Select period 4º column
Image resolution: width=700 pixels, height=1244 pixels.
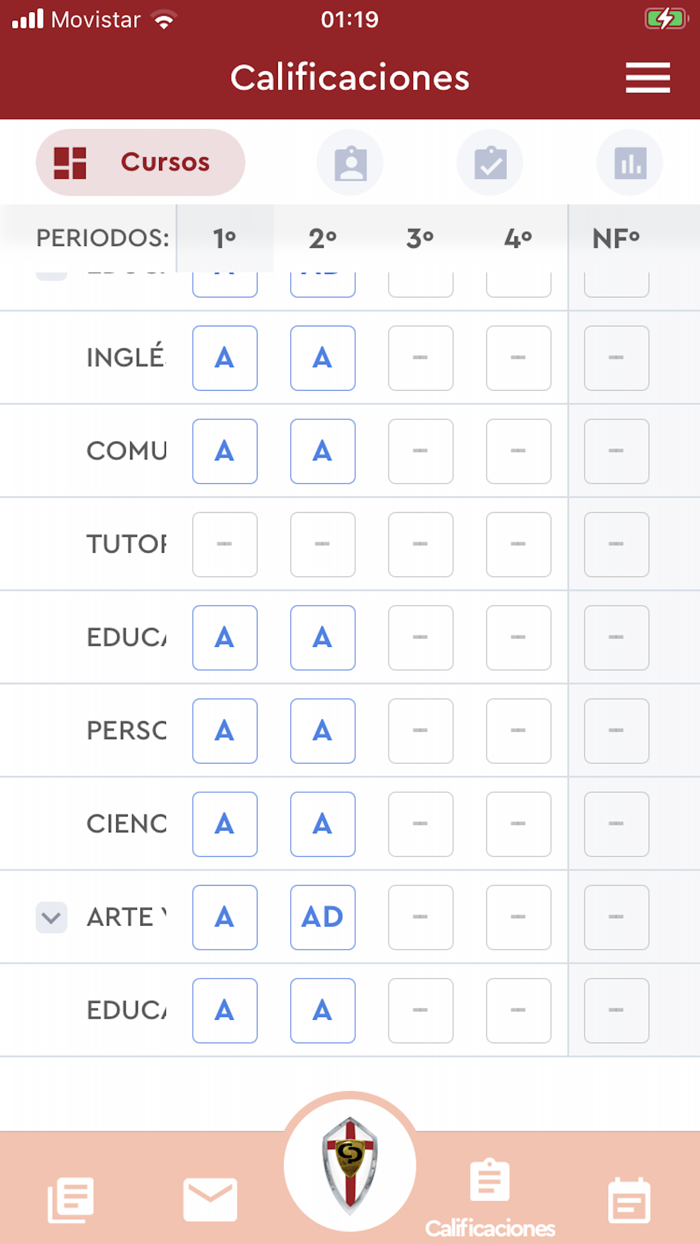tap(518, 239)
